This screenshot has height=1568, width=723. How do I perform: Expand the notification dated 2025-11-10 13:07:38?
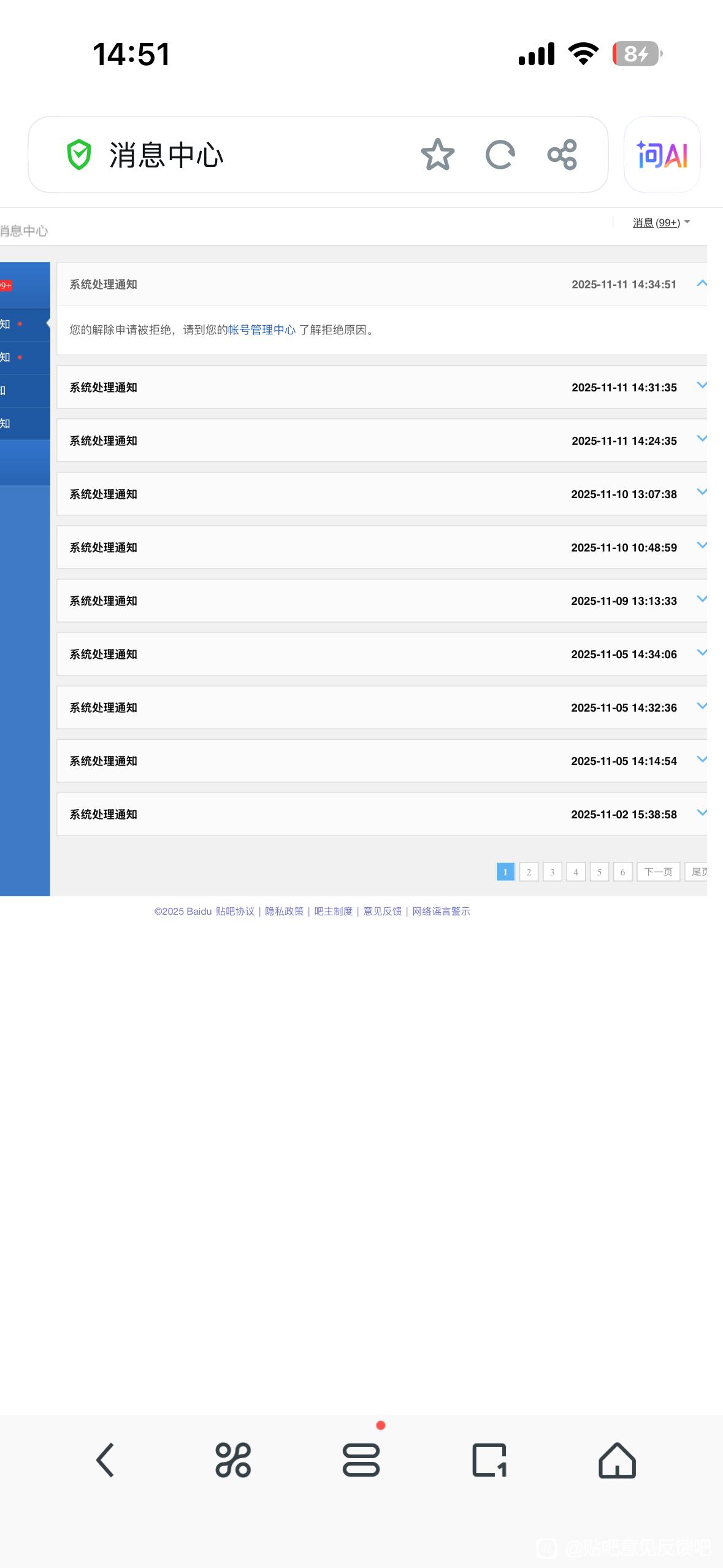[702, 493]
